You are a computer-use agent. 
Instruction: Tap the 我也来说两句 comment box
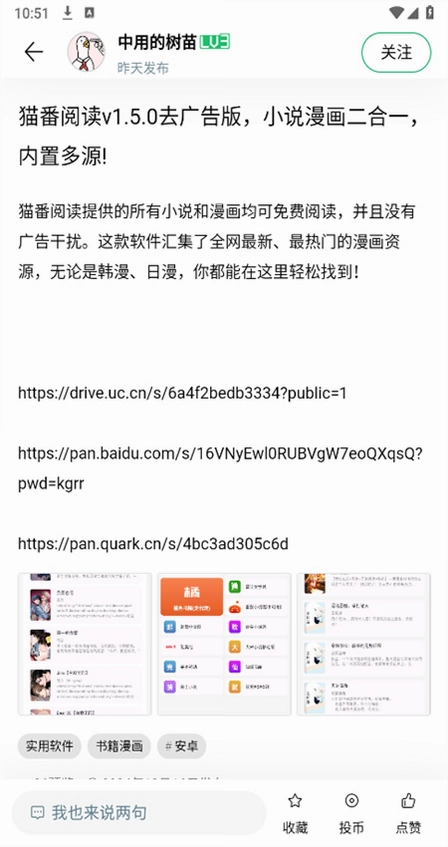tap(139, 813)
